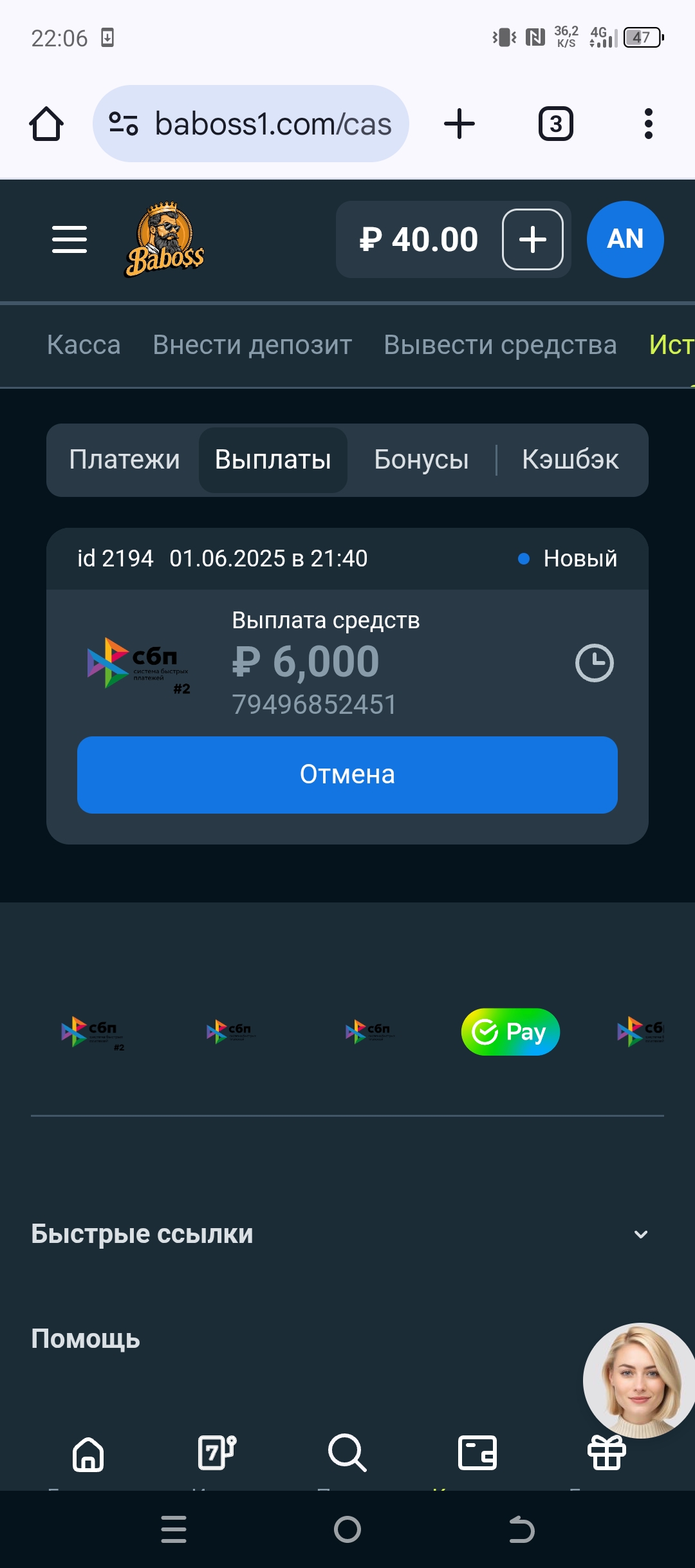Open the AN profile avatar
Image resolution: width=695 pixels, height=1568 pixels.
coord(625,239)
